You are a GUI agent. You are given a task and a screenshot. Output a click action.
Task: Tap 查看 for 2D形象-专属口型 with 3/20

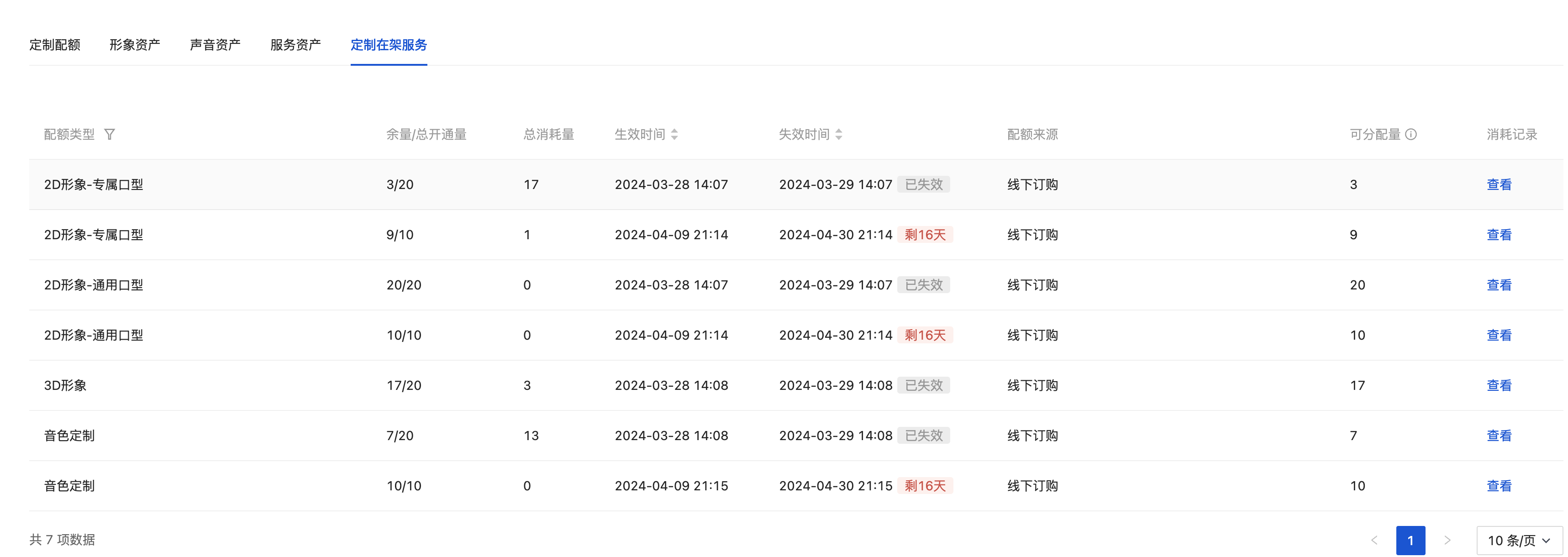(1499, 184)
